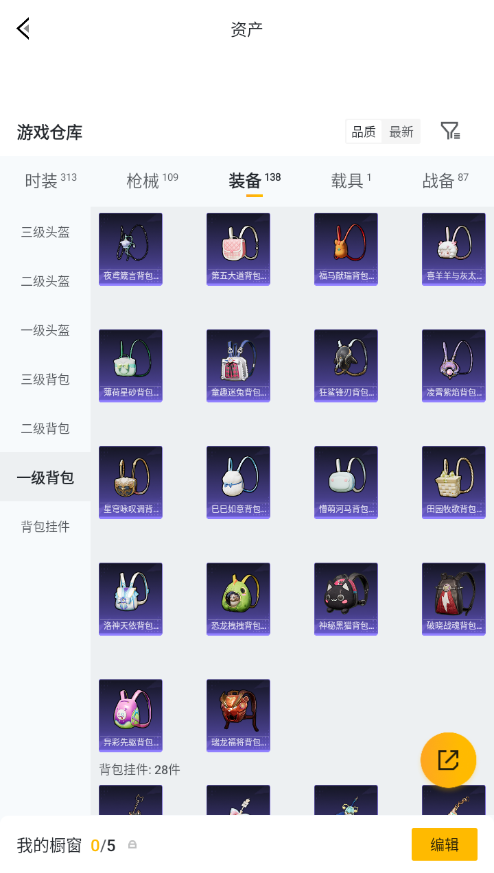
Task: Open the filter icon beside 最新
Action: 450,131
